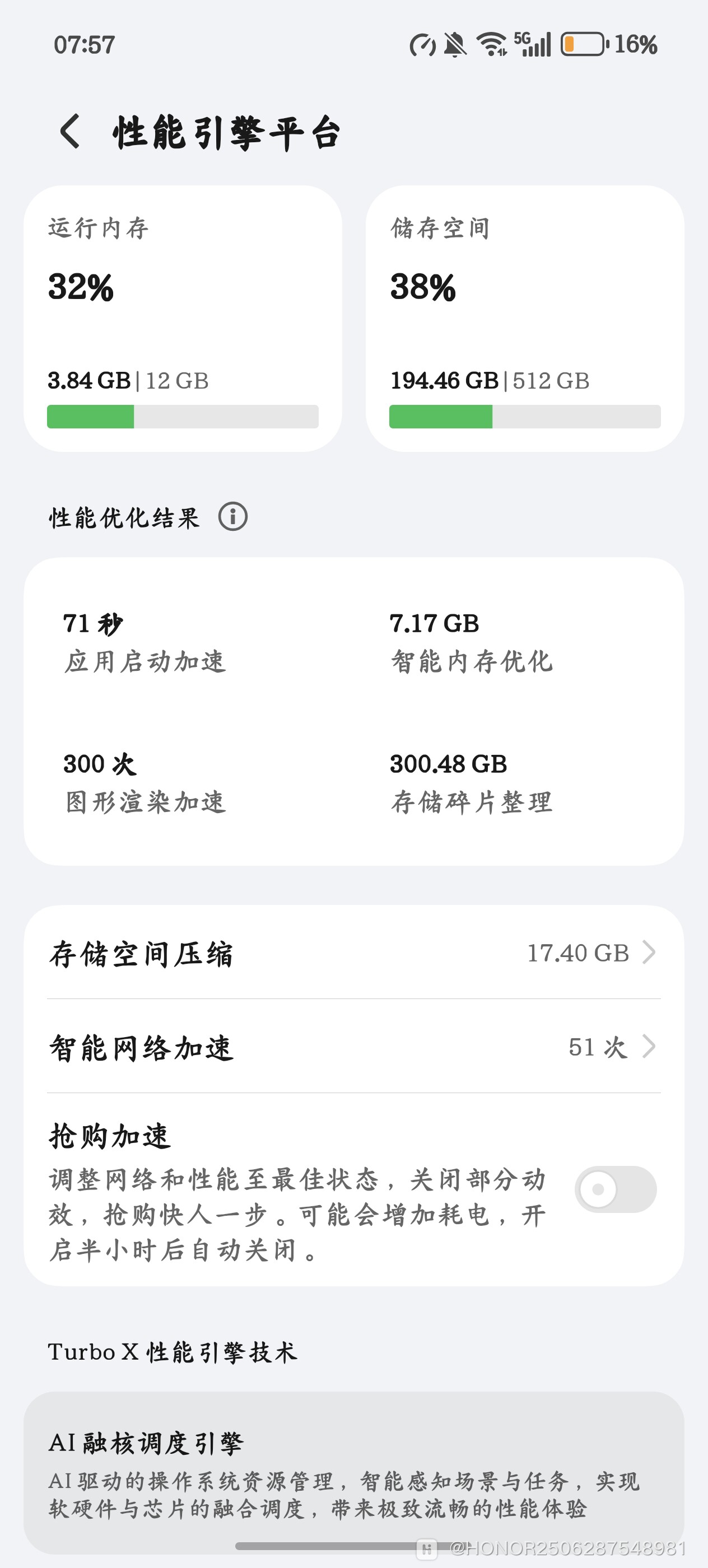Open the info tooltip beside 性能优化结果
The image size is (708, 1568).
point(233,518)
